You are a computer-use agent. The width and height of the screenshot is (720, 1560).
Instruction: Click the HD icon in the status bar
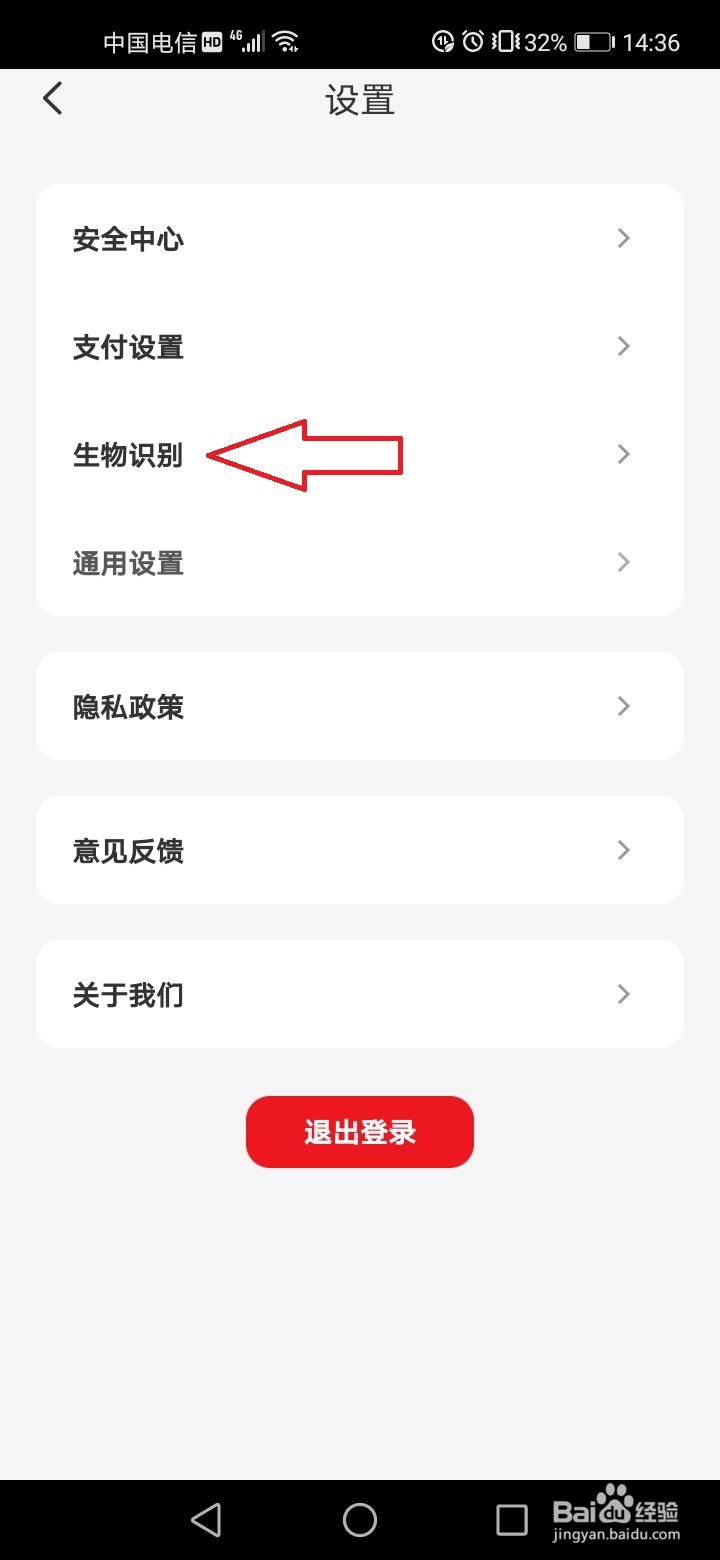(211, 41)
